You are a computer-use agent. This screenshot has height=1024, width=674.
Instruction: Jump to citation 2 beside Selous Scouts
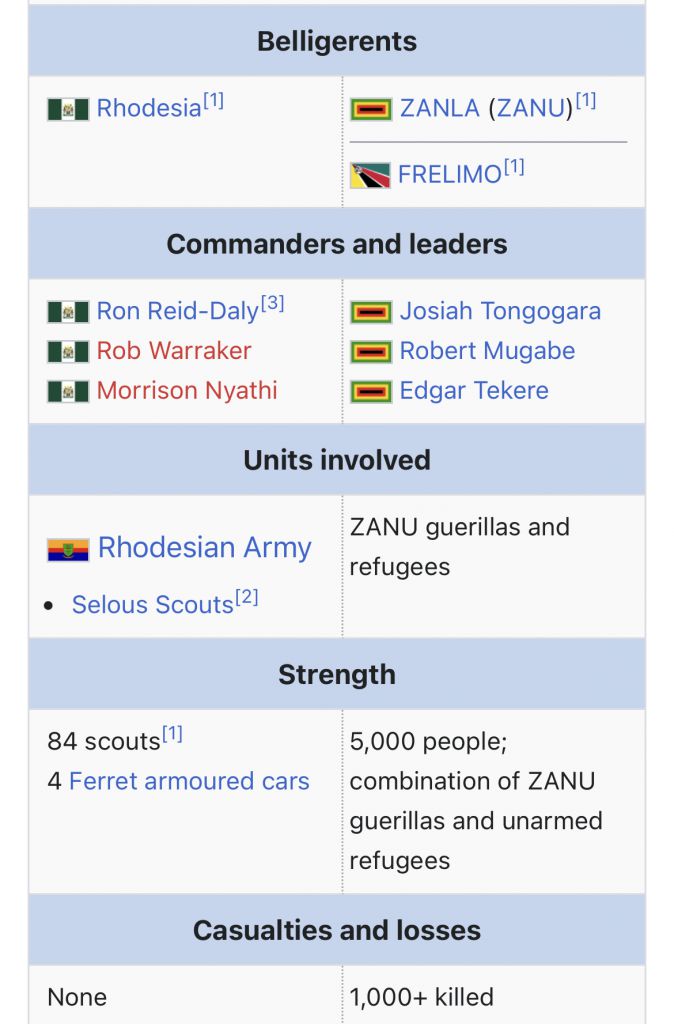[x=247, y=598]
